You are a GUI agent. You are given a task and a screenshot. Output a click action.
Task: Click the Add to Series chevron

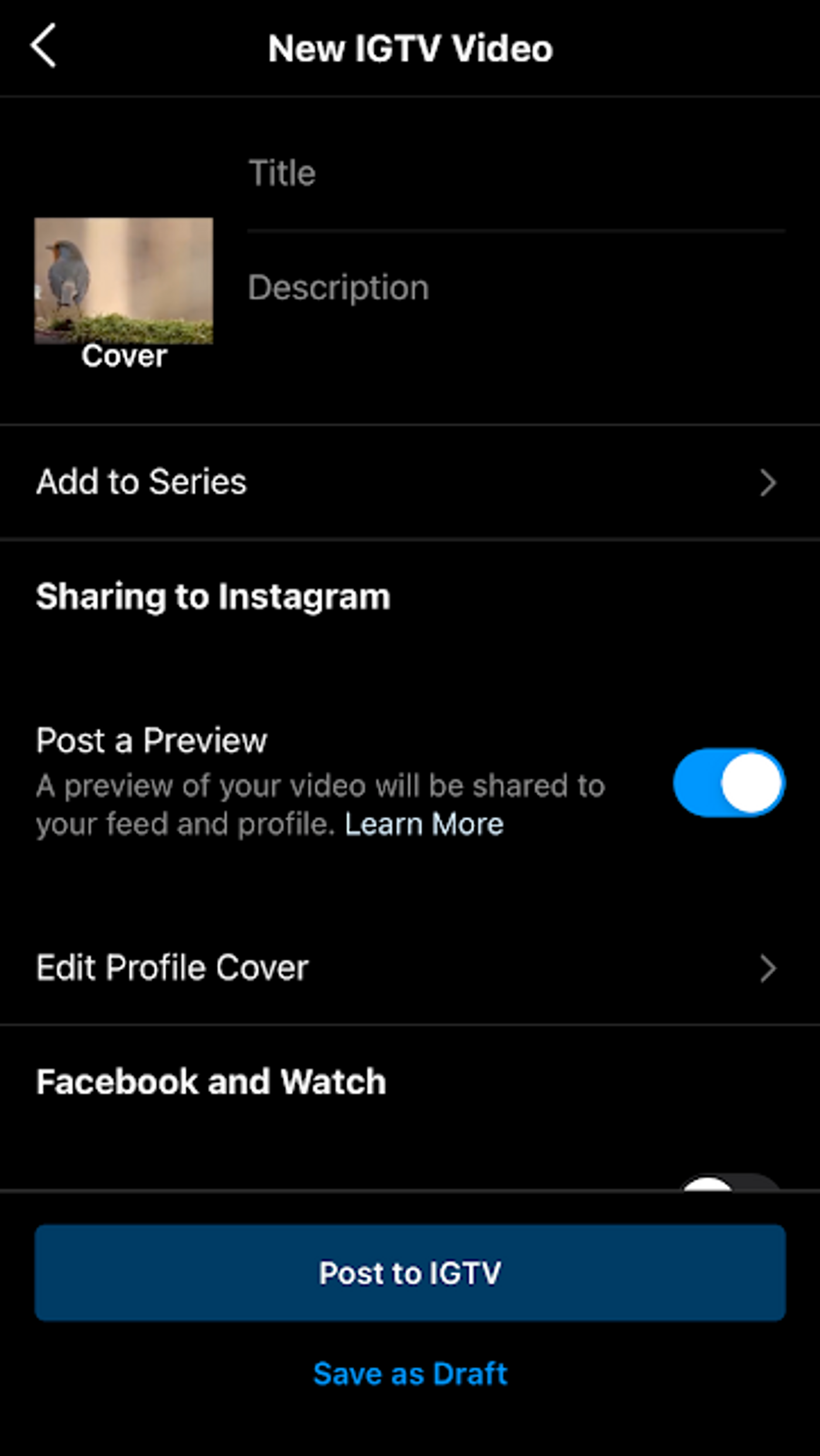point(768,481)
